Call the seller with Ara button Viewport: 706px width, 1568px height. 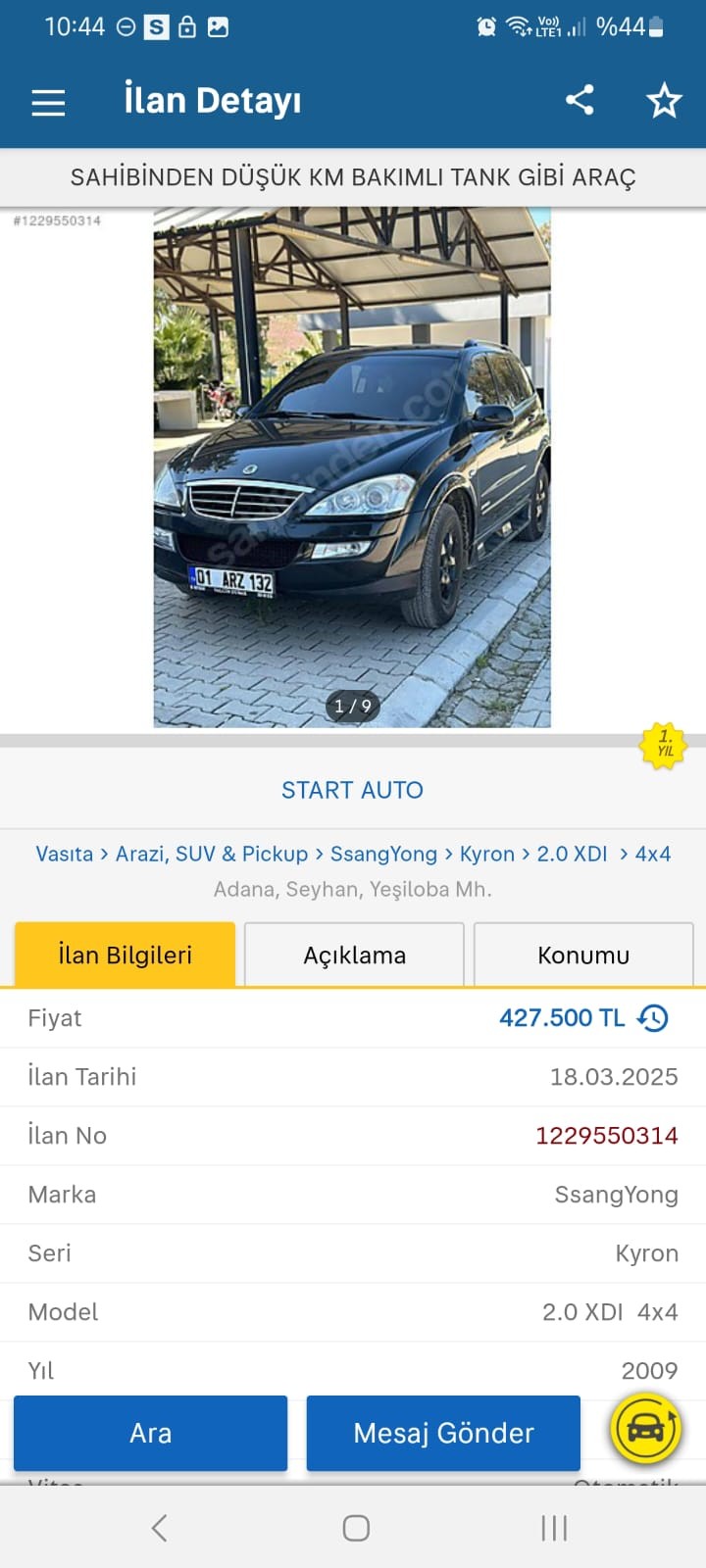[150, 1433]
